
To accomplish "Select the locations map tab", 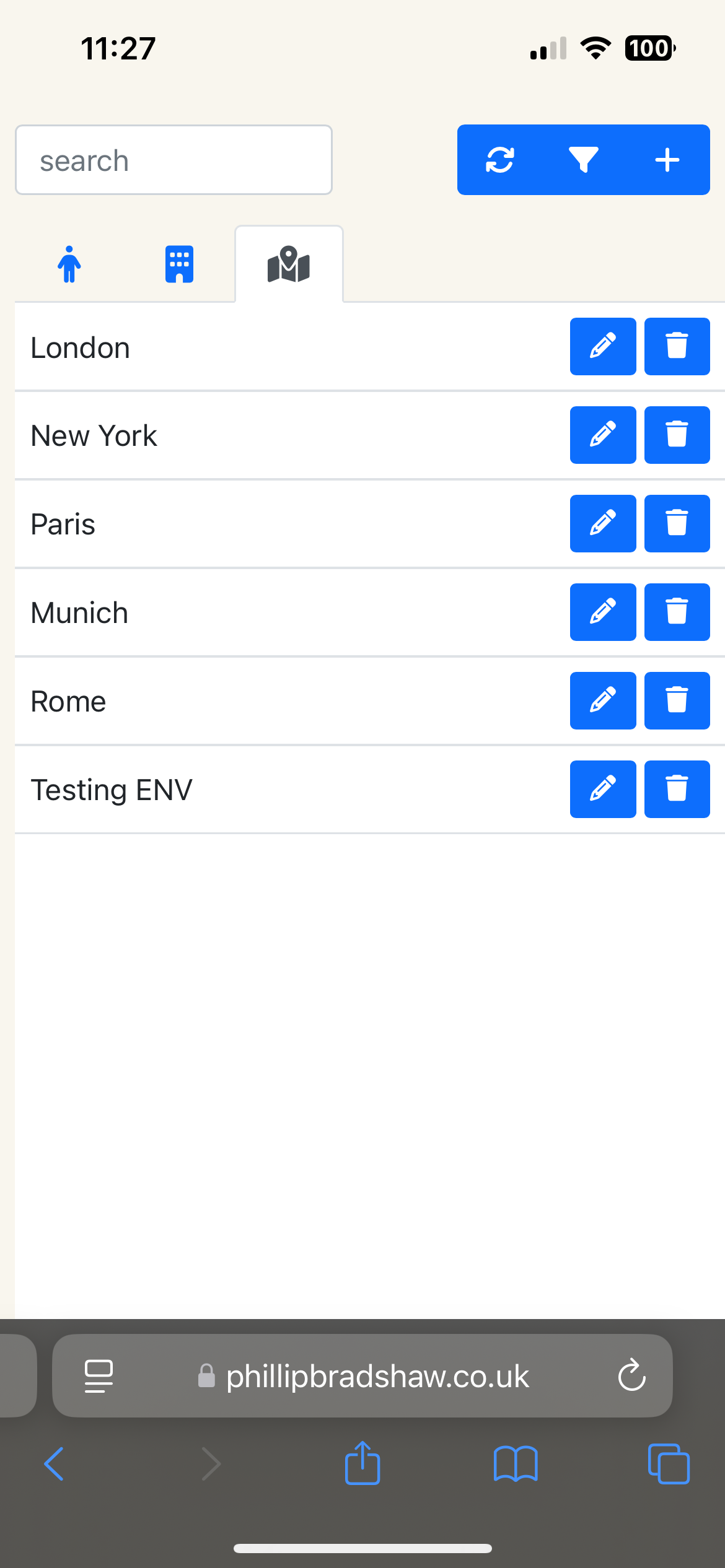I will coord(289,264).
